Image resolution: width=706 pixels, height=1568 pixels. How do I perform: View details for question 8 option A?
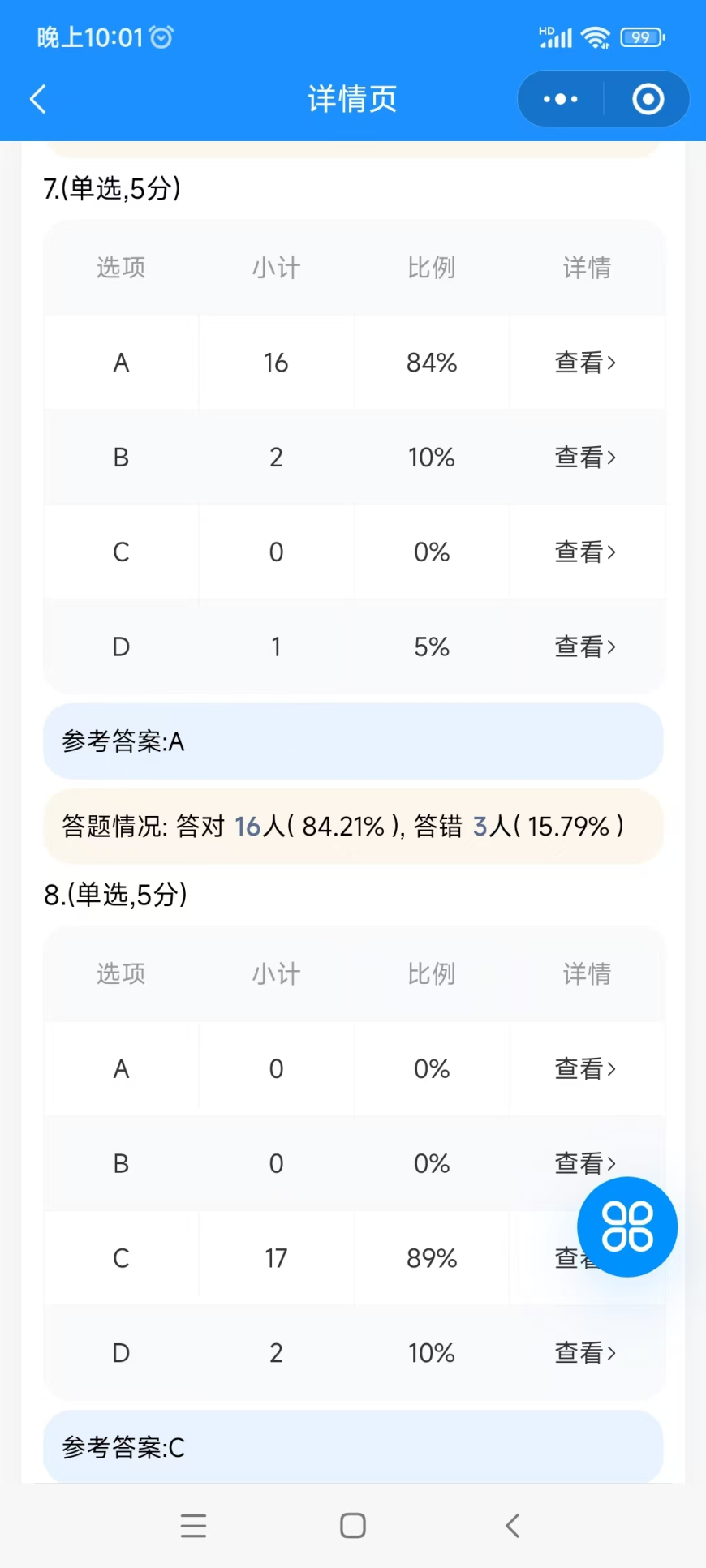585,1069
